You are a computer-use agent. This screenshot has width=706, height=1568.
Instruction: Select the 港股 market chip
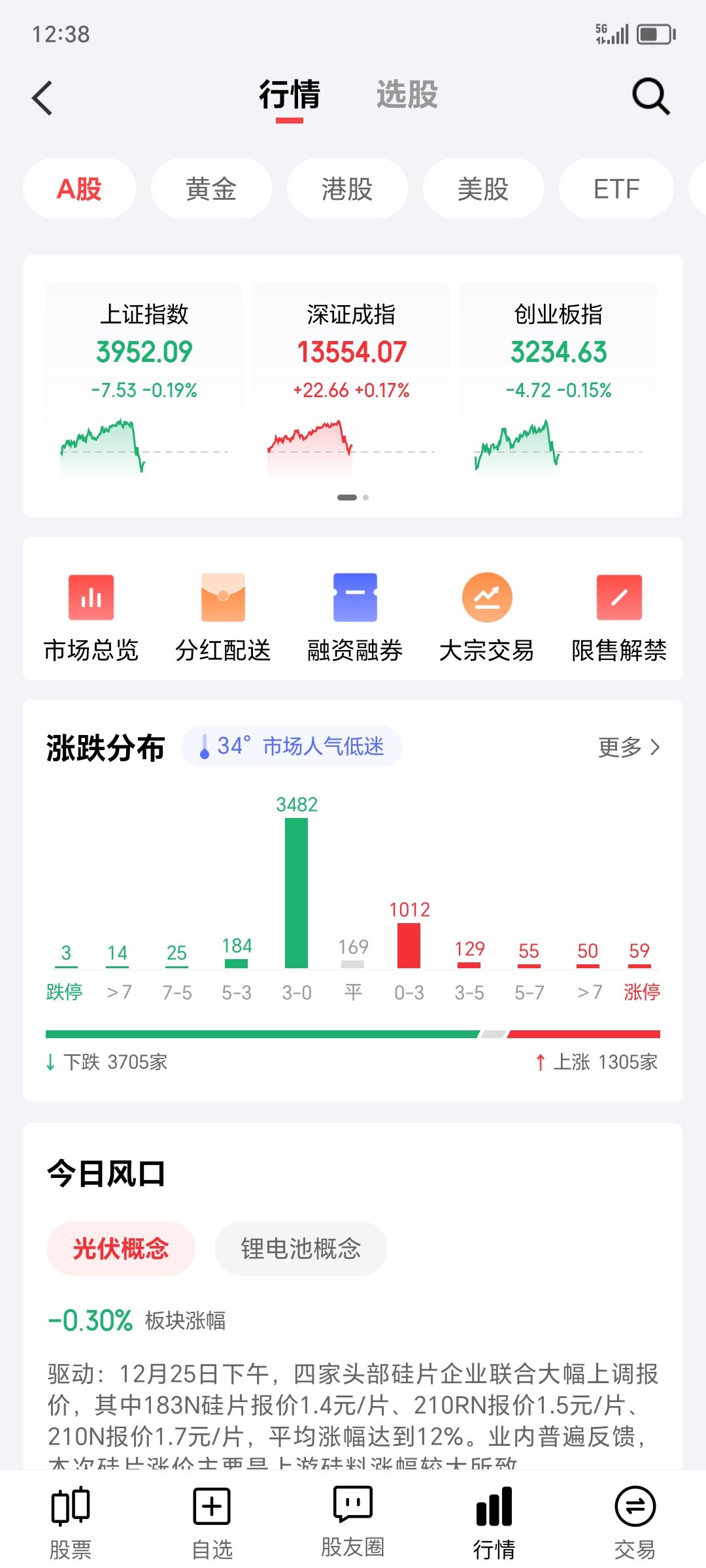[347, 189]
